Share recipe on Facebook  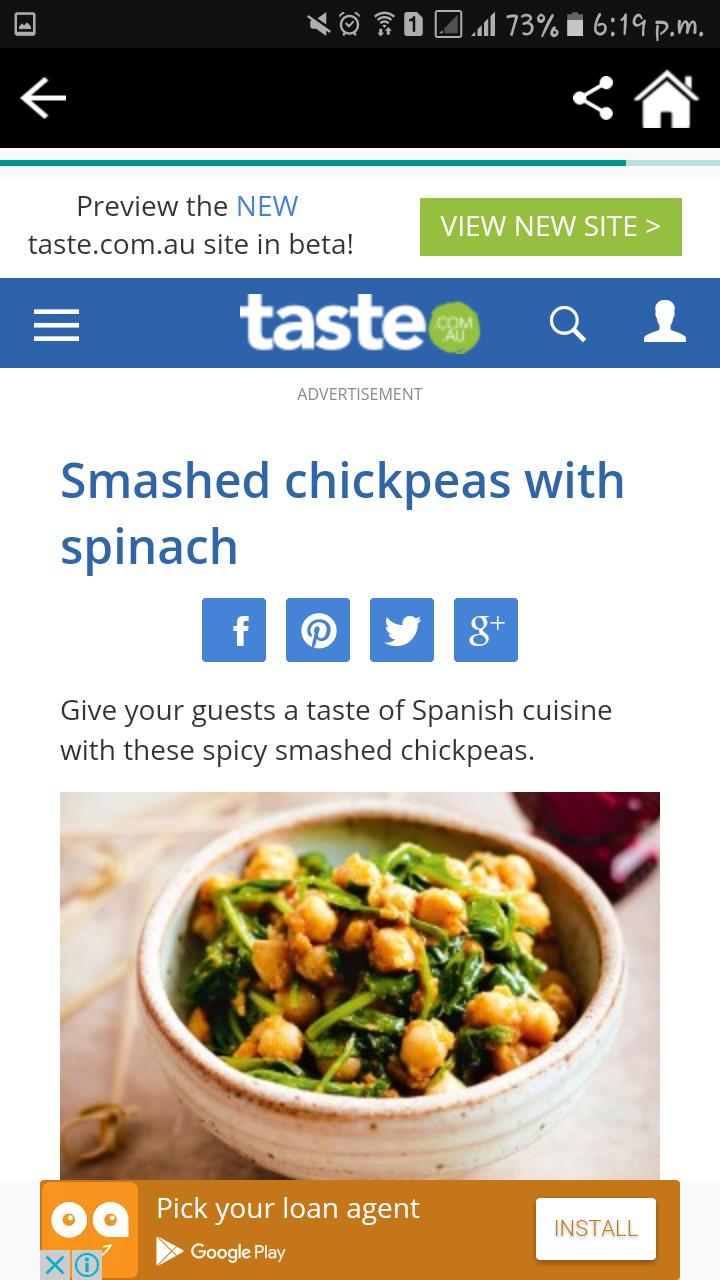[x=234, y=630]
